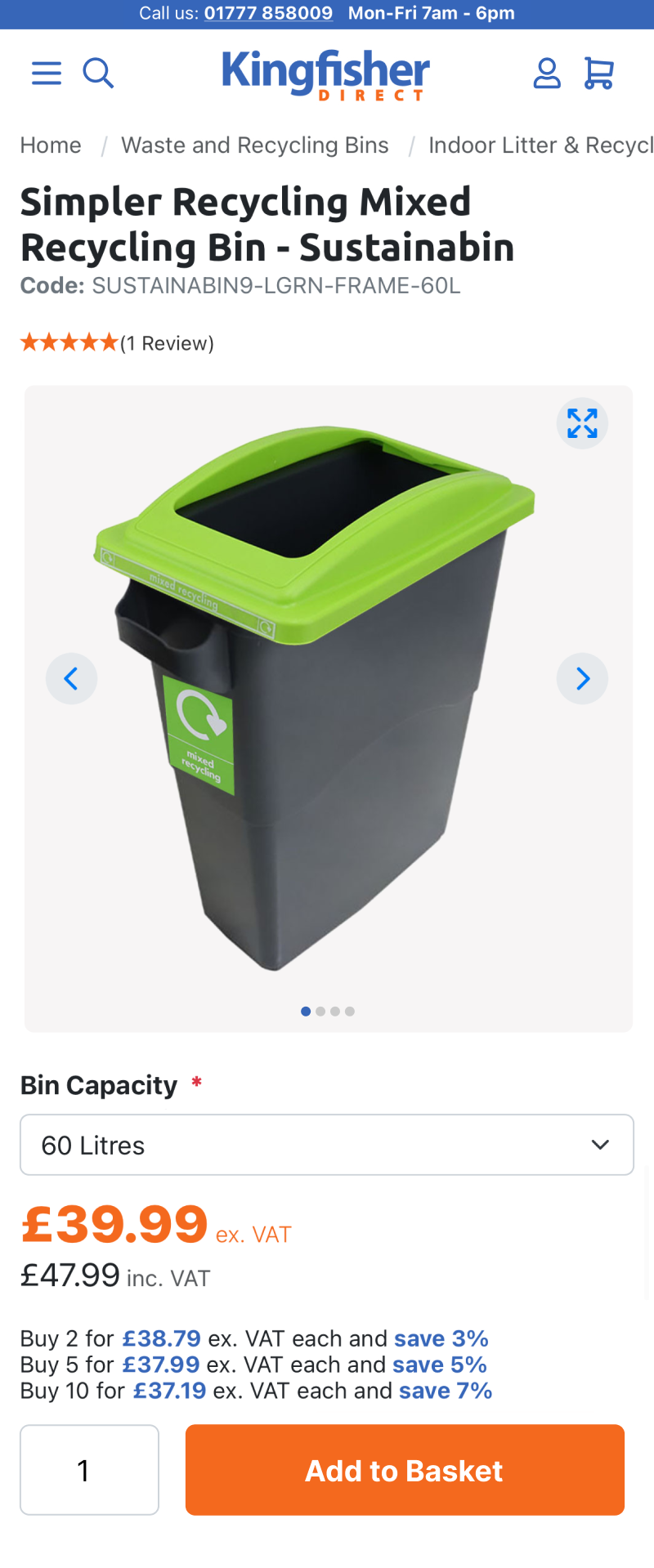
Task: Open the hamburger navigation menu
Action: pyautogui.click(x=46, y=73)
